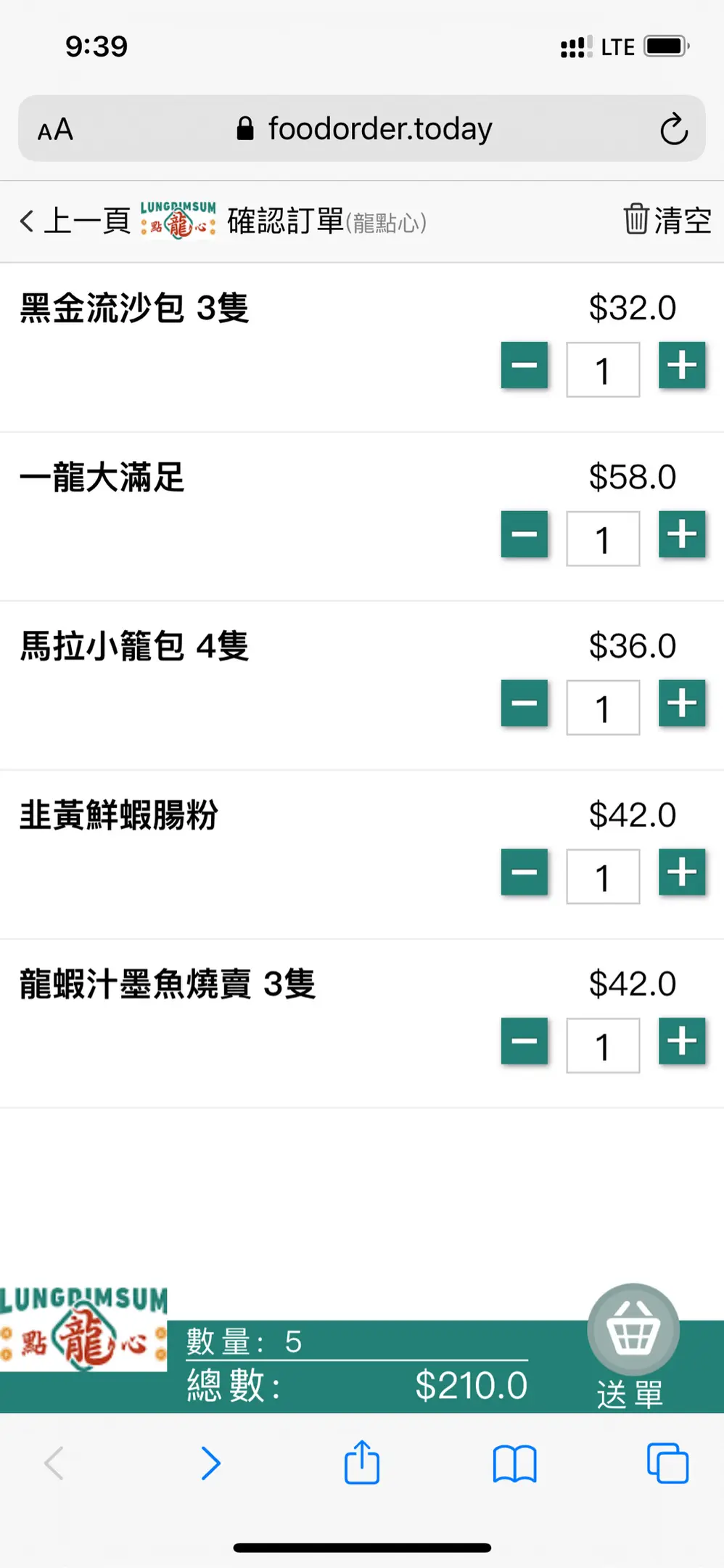Show all open Safari tabs
Screen dimensions: 724x1568
(x=667, y=1463)
